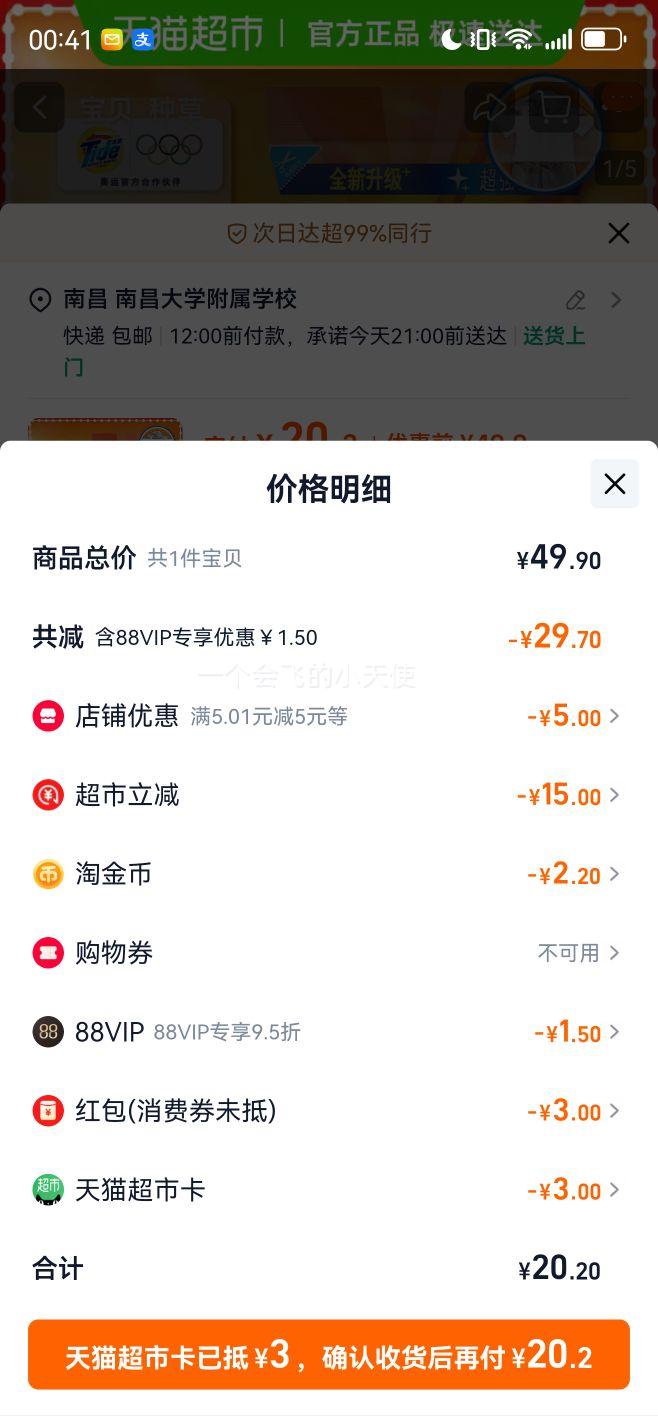Confirm order with the orange 再付 ¥20.2 button
This screenshot has width=658, height=1416.
pyautogui.click(x=329, y=1355)
